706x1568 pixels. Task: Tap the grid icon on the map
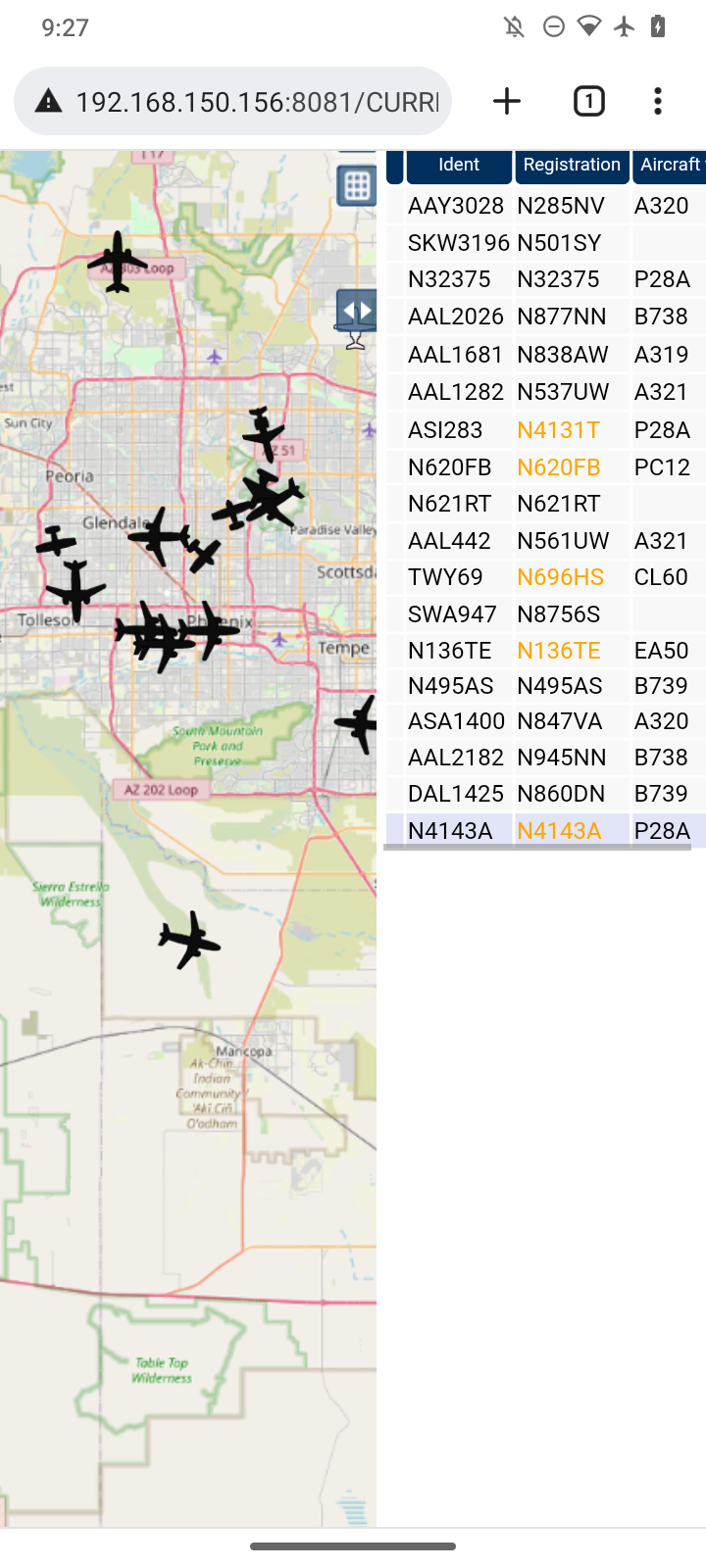(356, 185)
